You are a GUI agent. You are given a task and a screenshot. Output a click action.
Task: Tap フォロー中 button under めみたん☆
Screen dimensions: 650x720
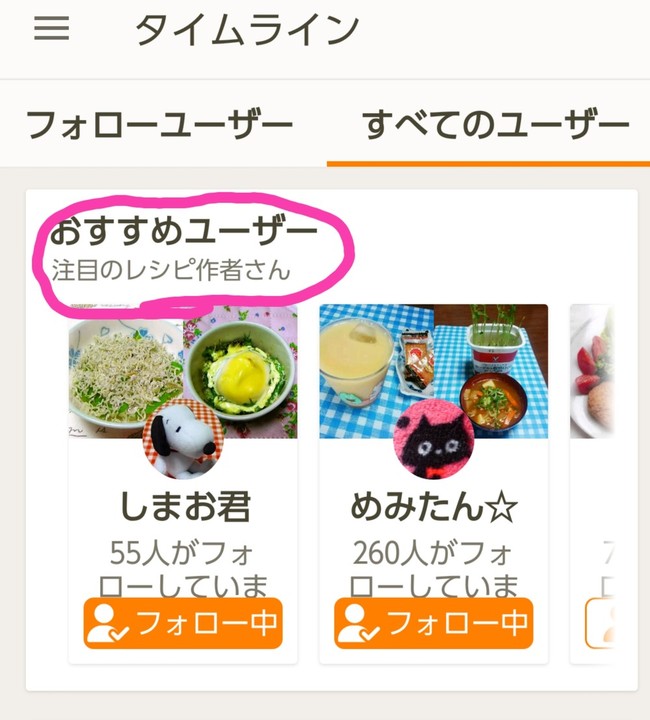(433, 623)
